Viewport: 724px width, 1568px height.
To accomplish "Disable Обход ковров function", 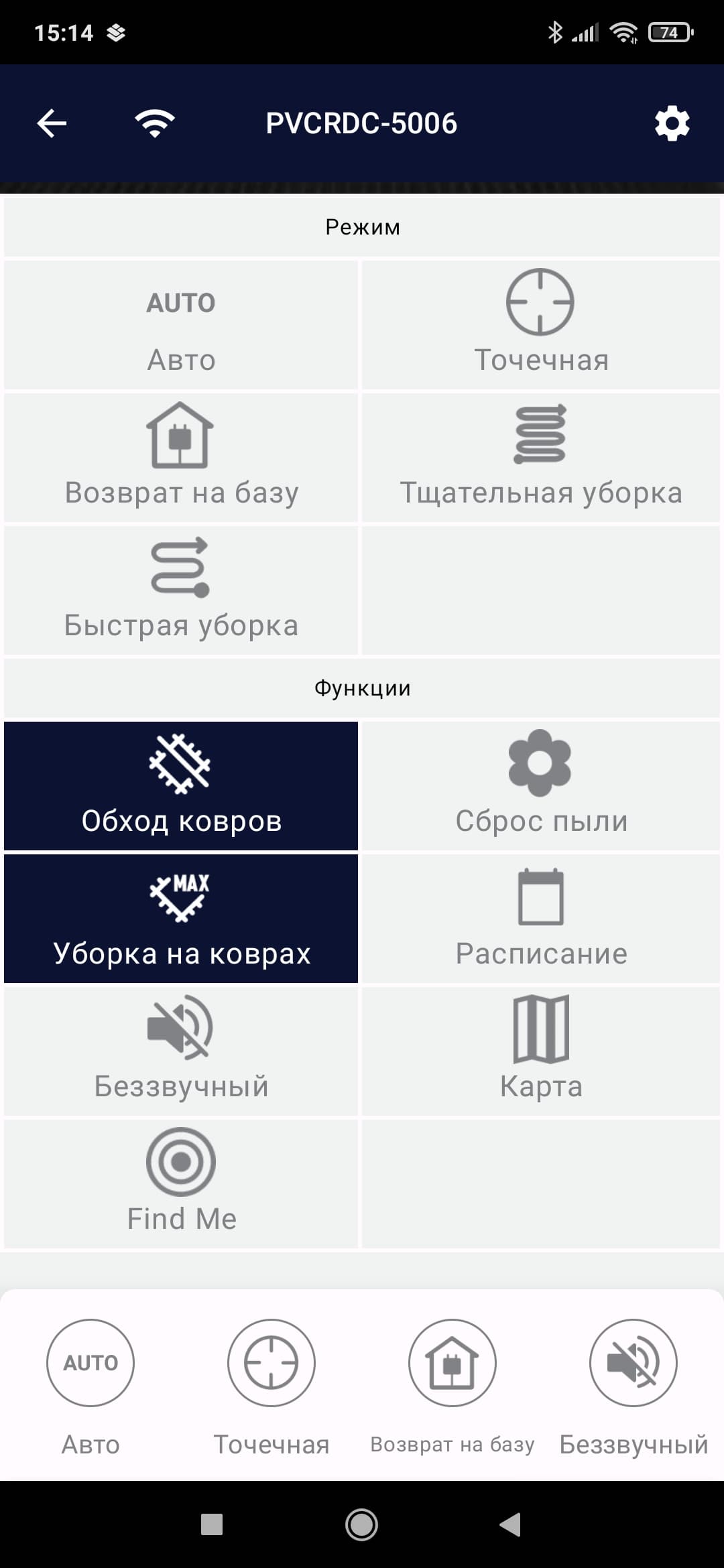I will coord(181,786).
